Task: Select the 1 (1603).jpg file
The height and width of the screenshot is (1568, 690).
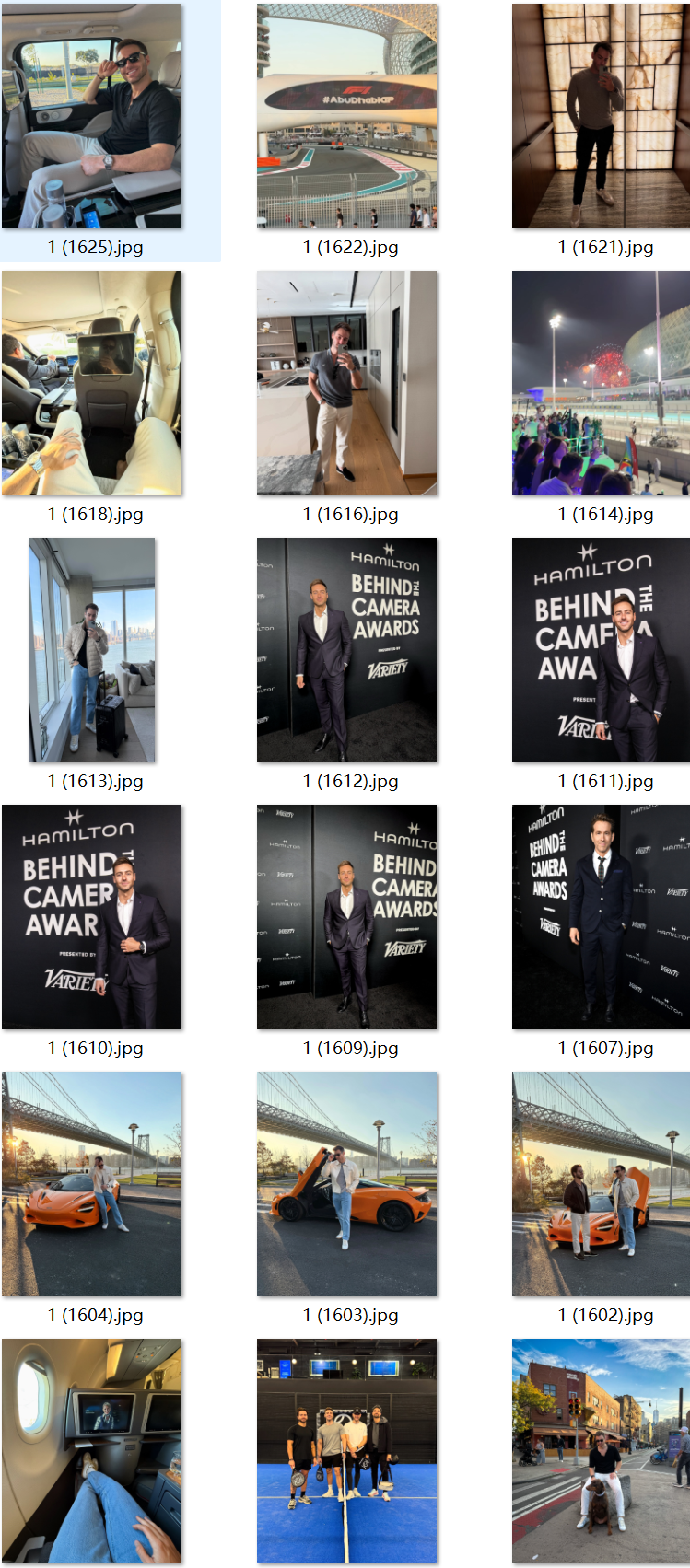Action: tap(347, 1184)
